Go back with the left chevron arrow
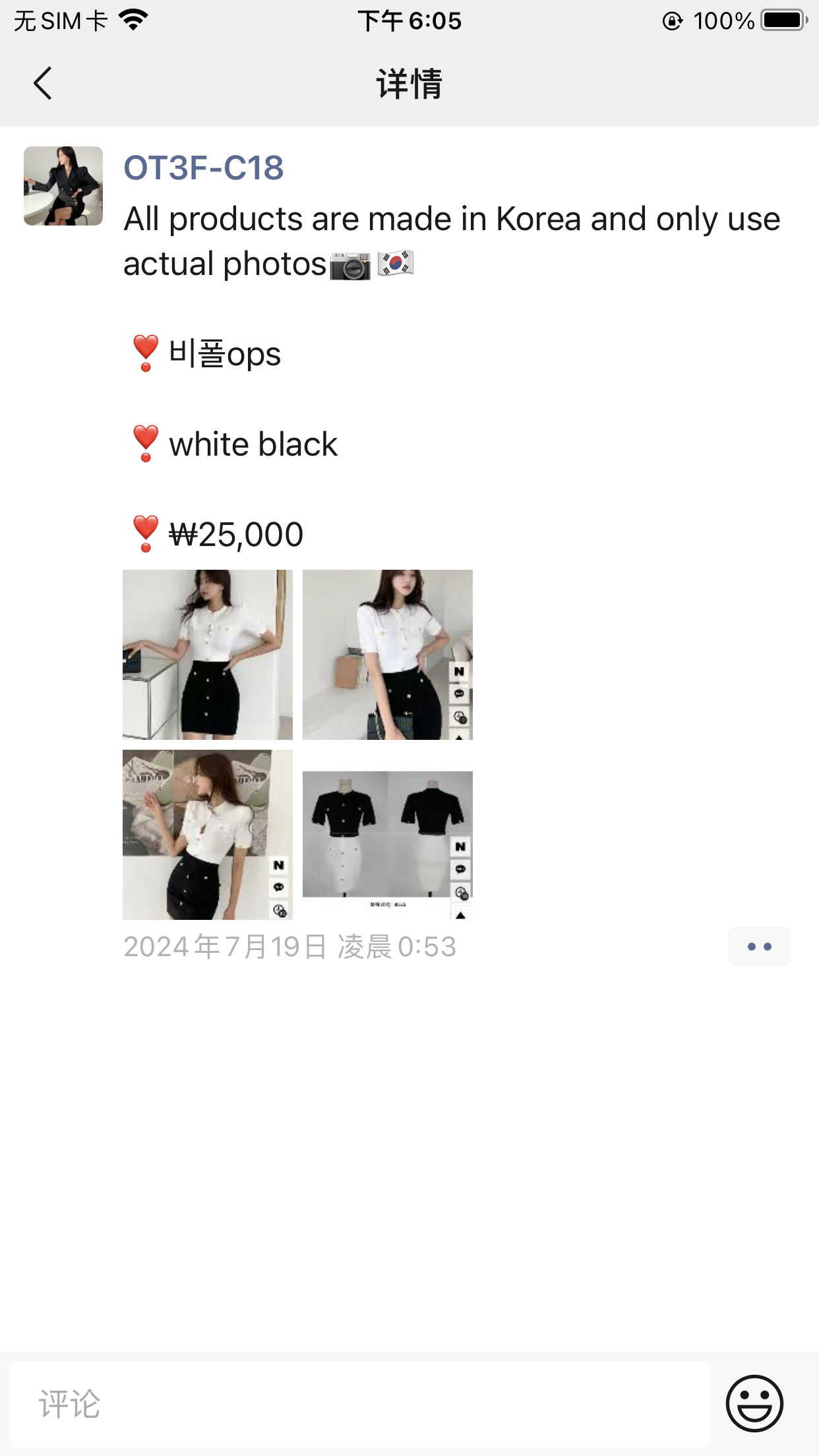 point(42,84)
